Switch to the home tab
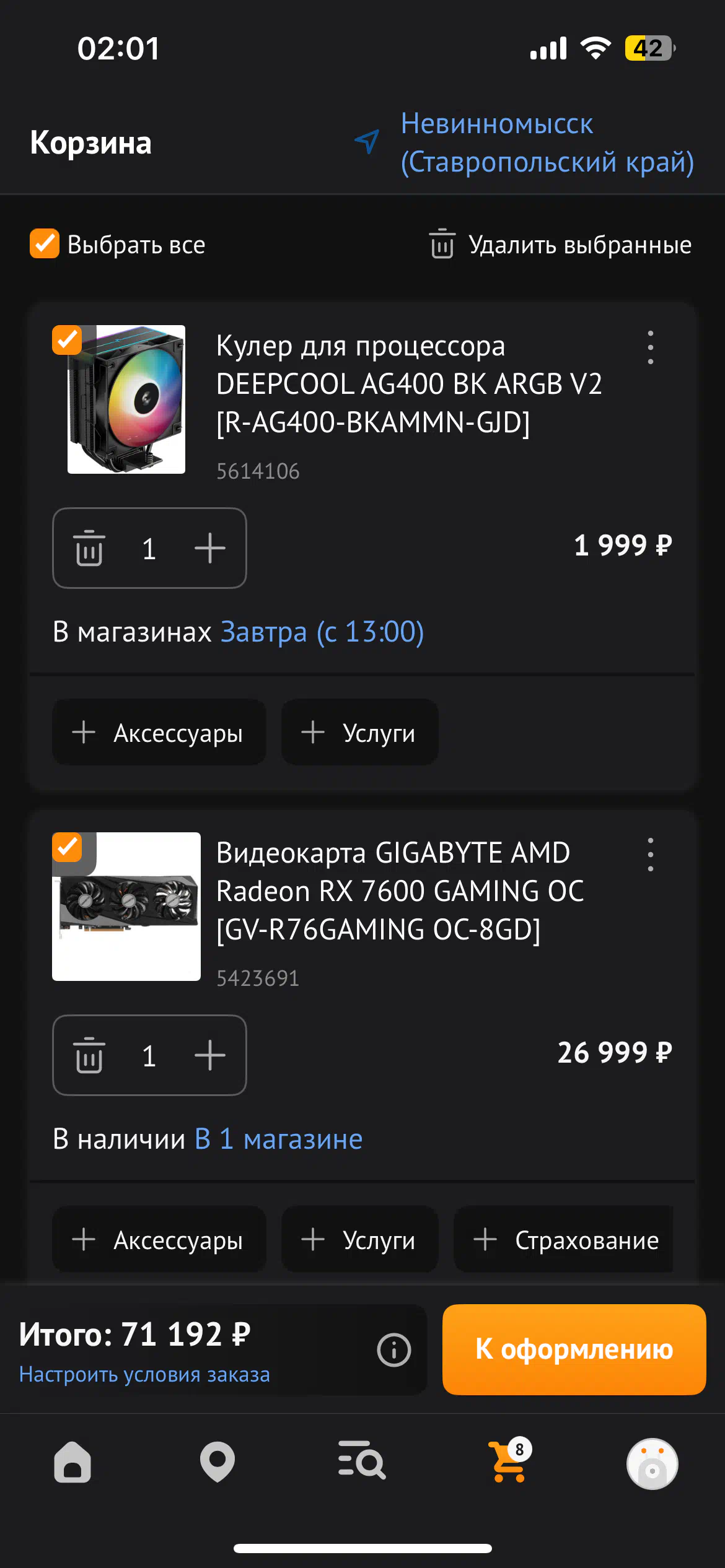 point(72,1462)
